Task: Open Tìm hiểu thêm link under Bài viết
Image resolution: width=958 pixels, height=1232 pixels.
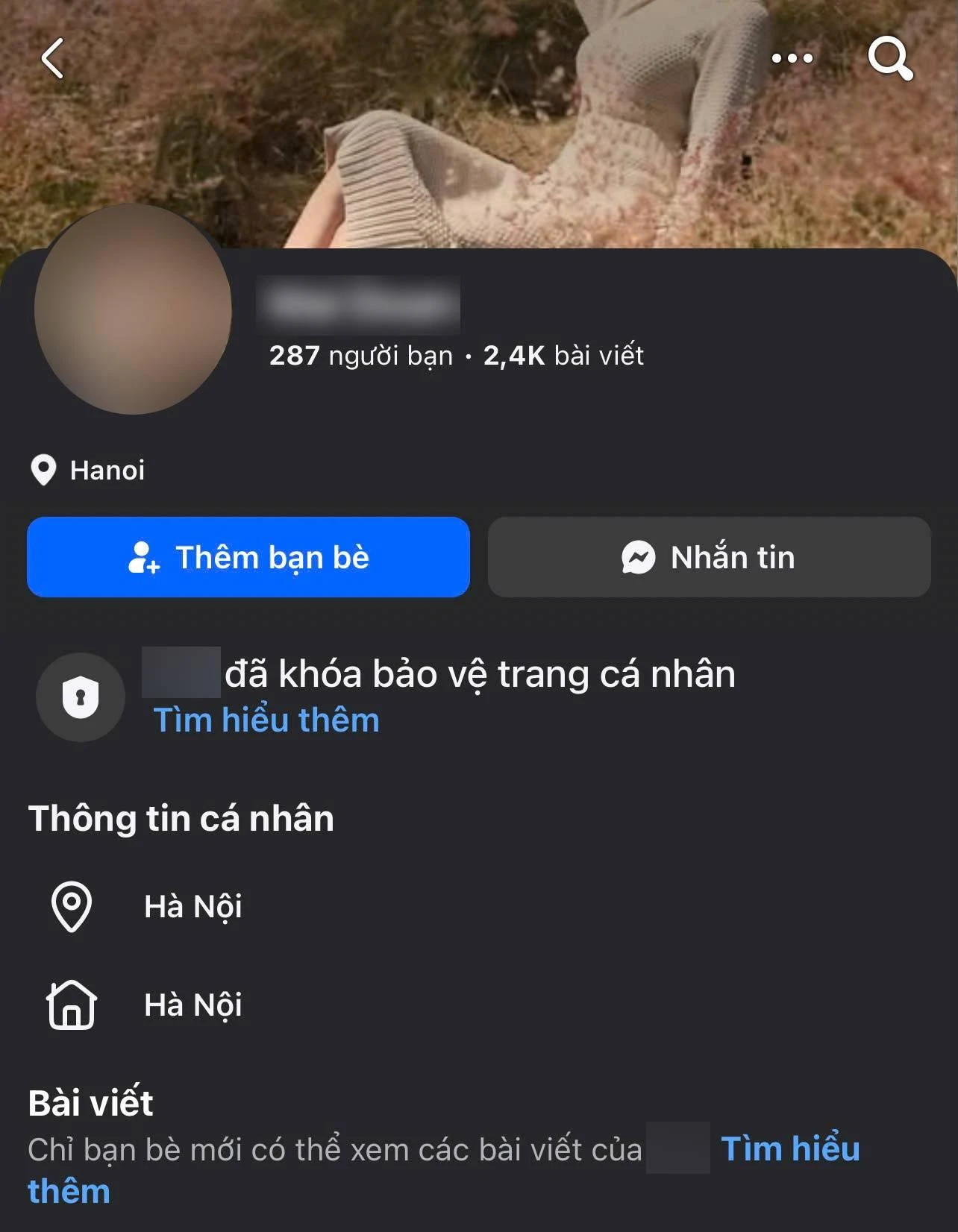Action: click(x=789, y=1148)
